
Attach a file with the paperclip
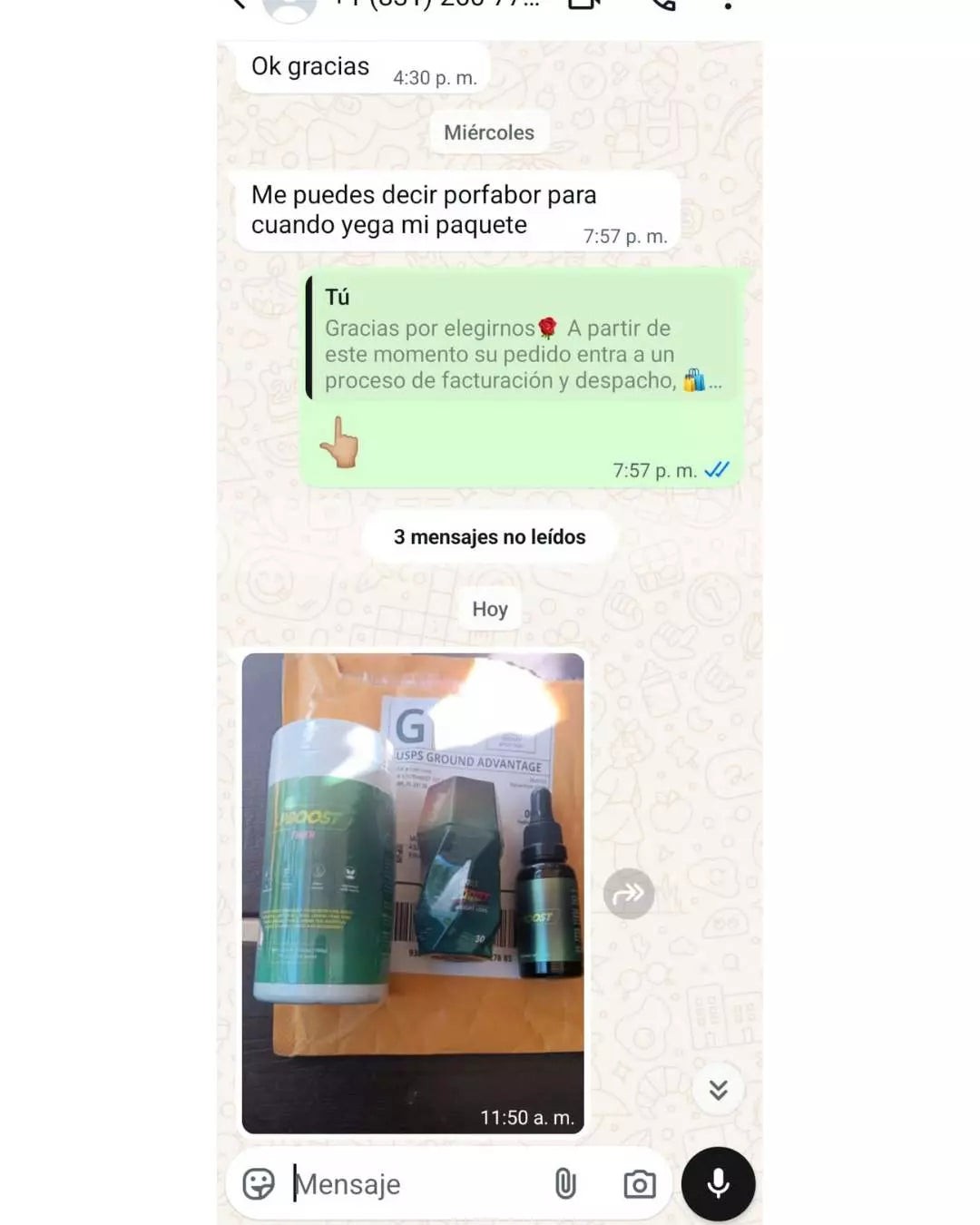[x=565, y=1184]
